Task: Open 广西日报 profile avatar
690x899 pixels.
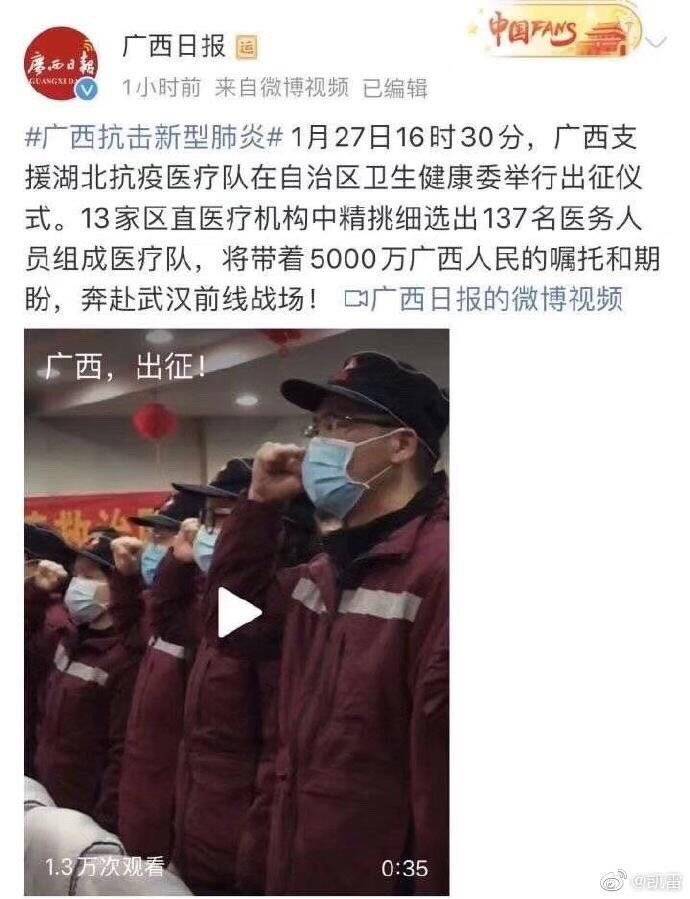Action: [63, 63]
